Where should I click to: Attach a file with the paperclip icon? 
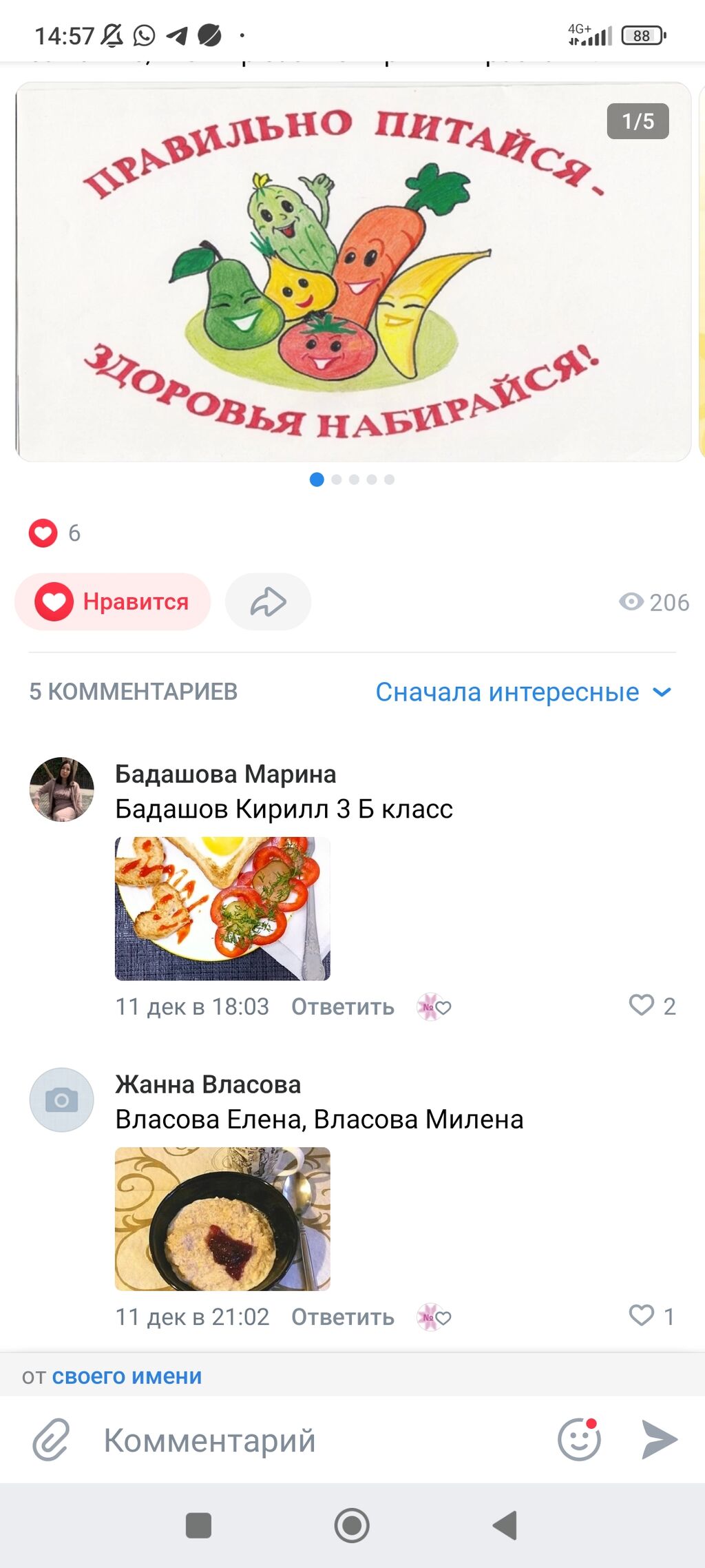point(52,1439)
